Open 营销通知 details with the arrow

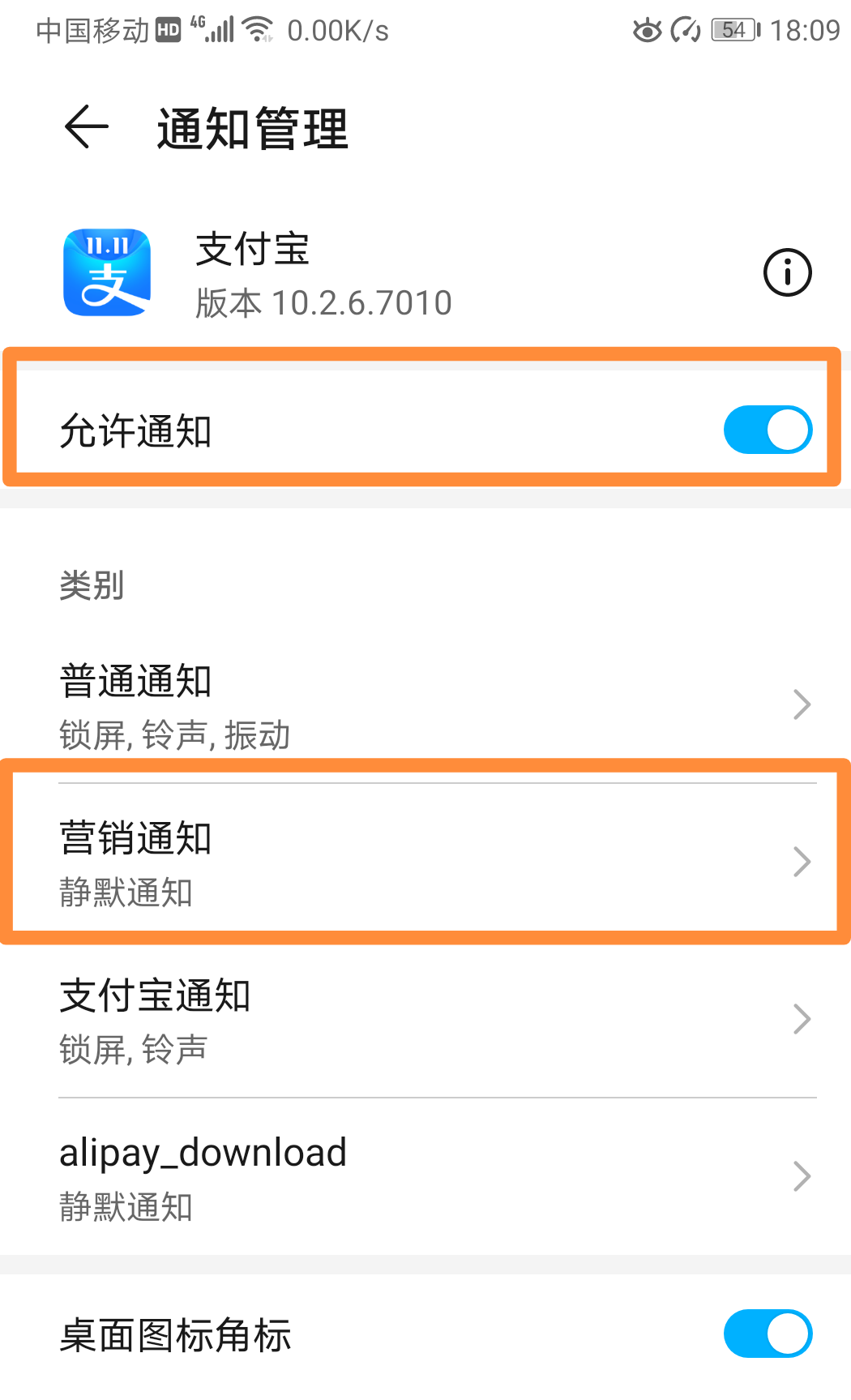(801, 861)
